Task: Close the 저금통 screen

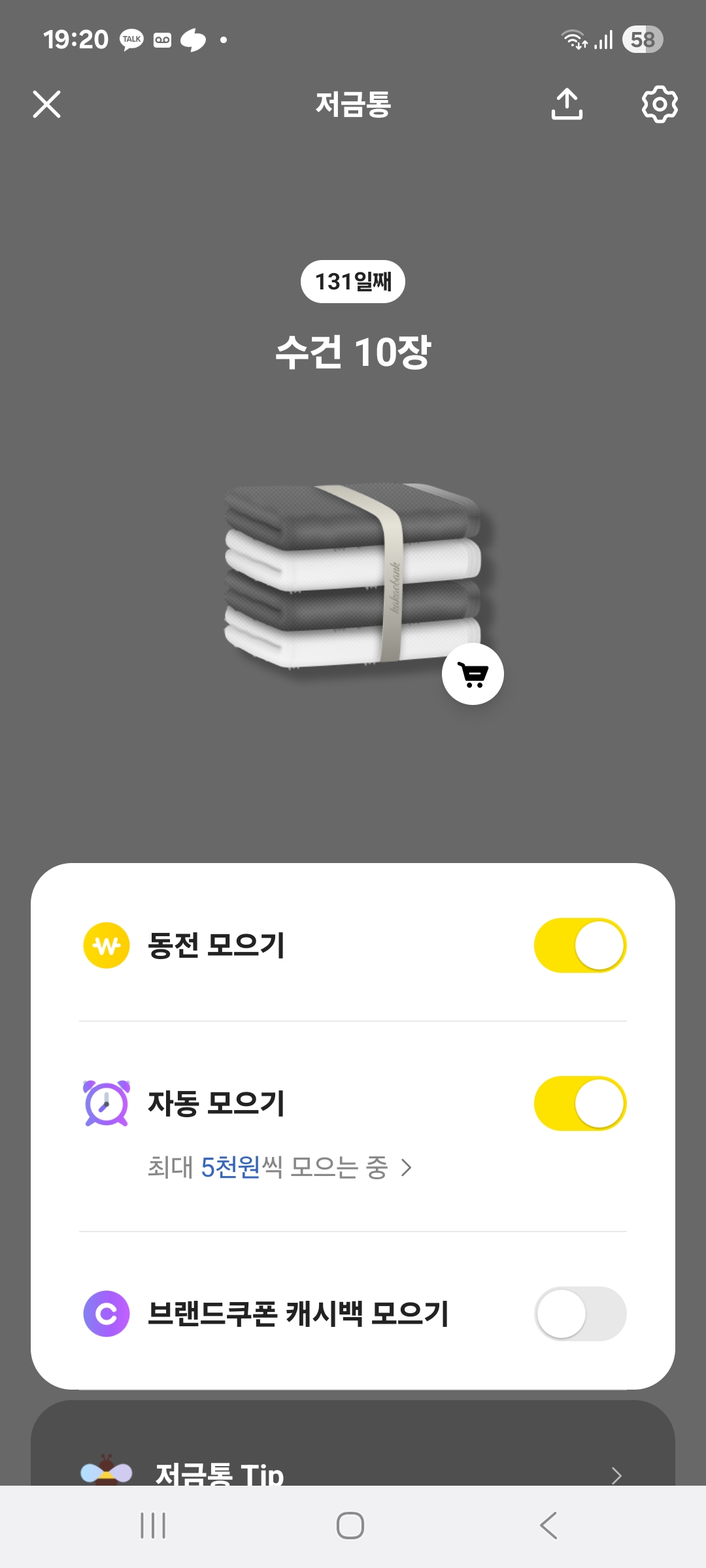Action: pos(46,105)
